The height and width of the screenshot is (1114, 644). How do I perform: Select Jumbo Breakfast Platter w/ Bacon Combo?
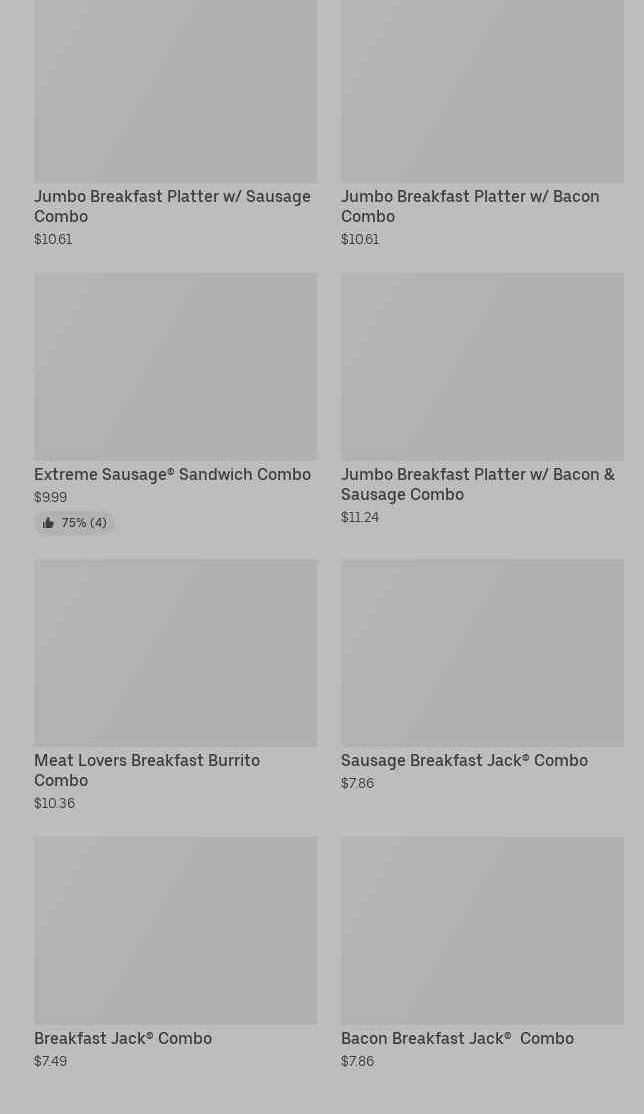click(x=482, y=123)
